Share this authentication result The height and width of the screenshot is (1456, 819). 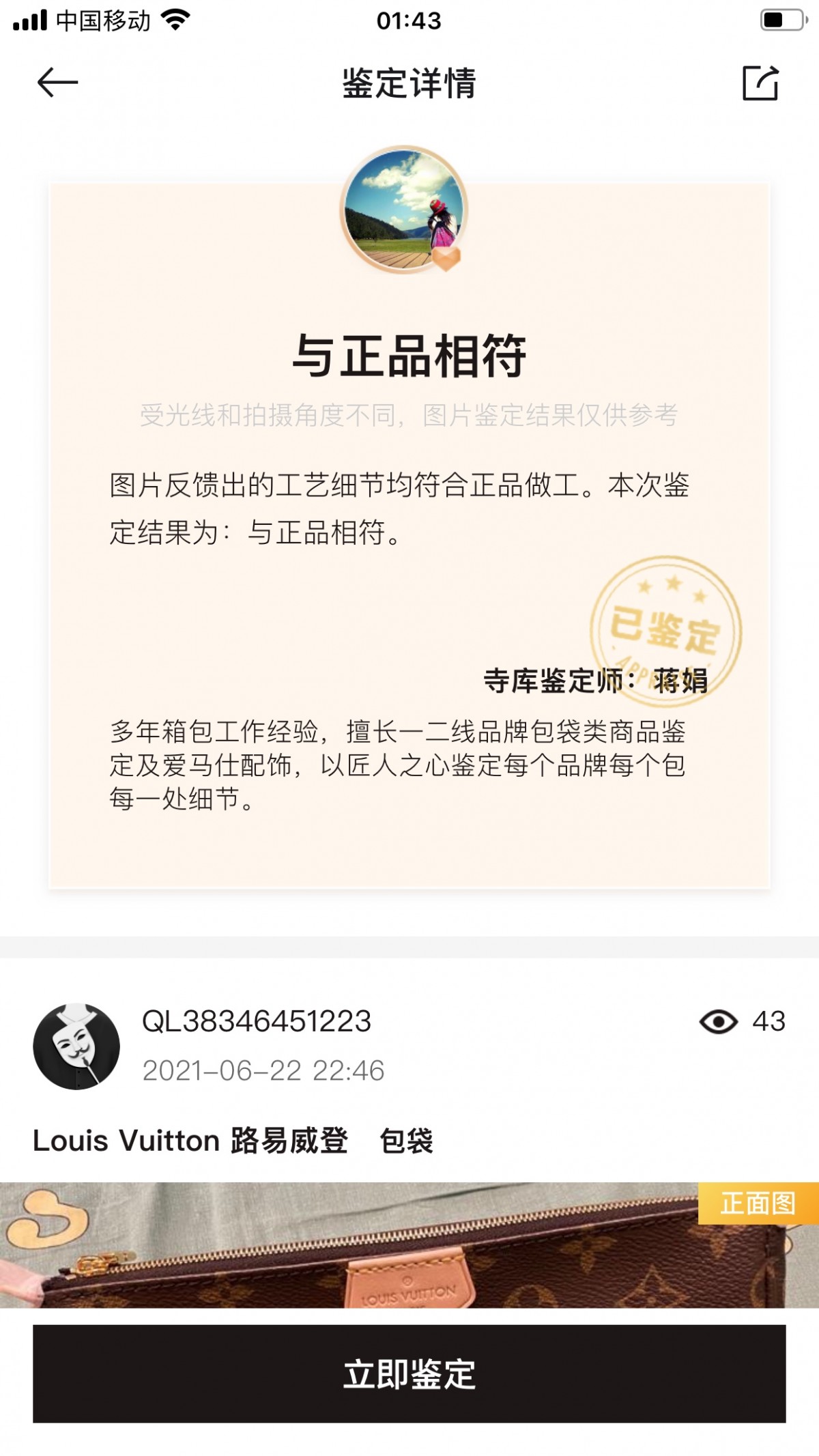[760, 83]
